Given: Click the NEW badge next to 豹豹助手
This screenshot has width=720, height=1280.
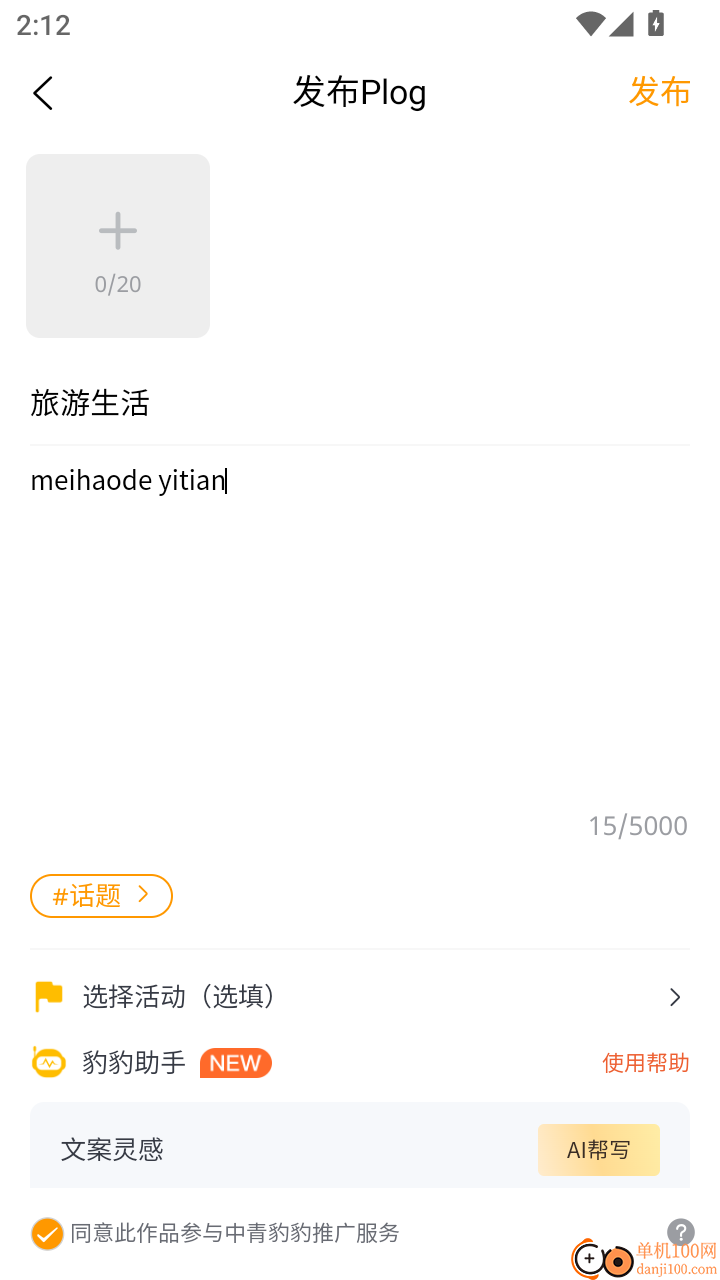Looking at the screenshot, I should coord(236,1062).
